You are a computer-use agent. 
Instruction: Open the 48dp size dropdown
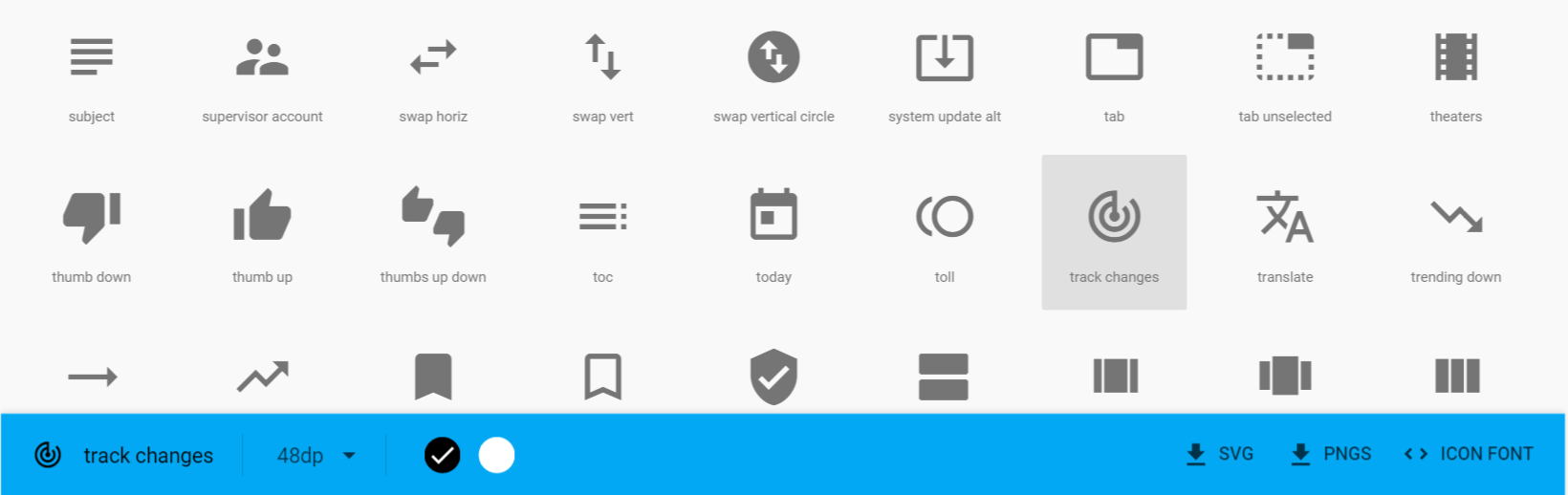(x=316, y=456)
